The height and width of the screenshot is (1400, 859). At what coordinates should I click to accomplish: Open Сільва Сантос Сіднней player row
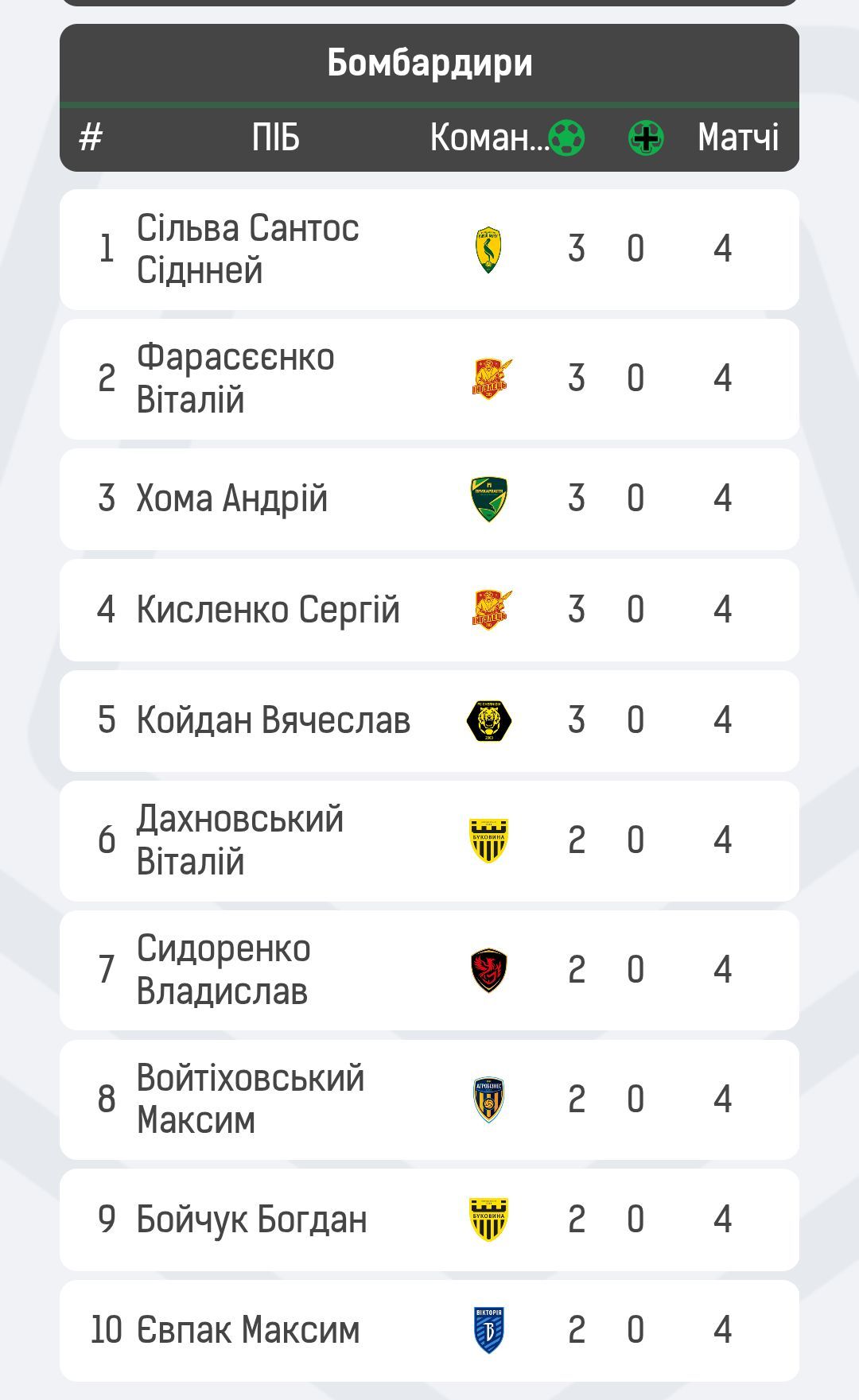coord(248,249)
